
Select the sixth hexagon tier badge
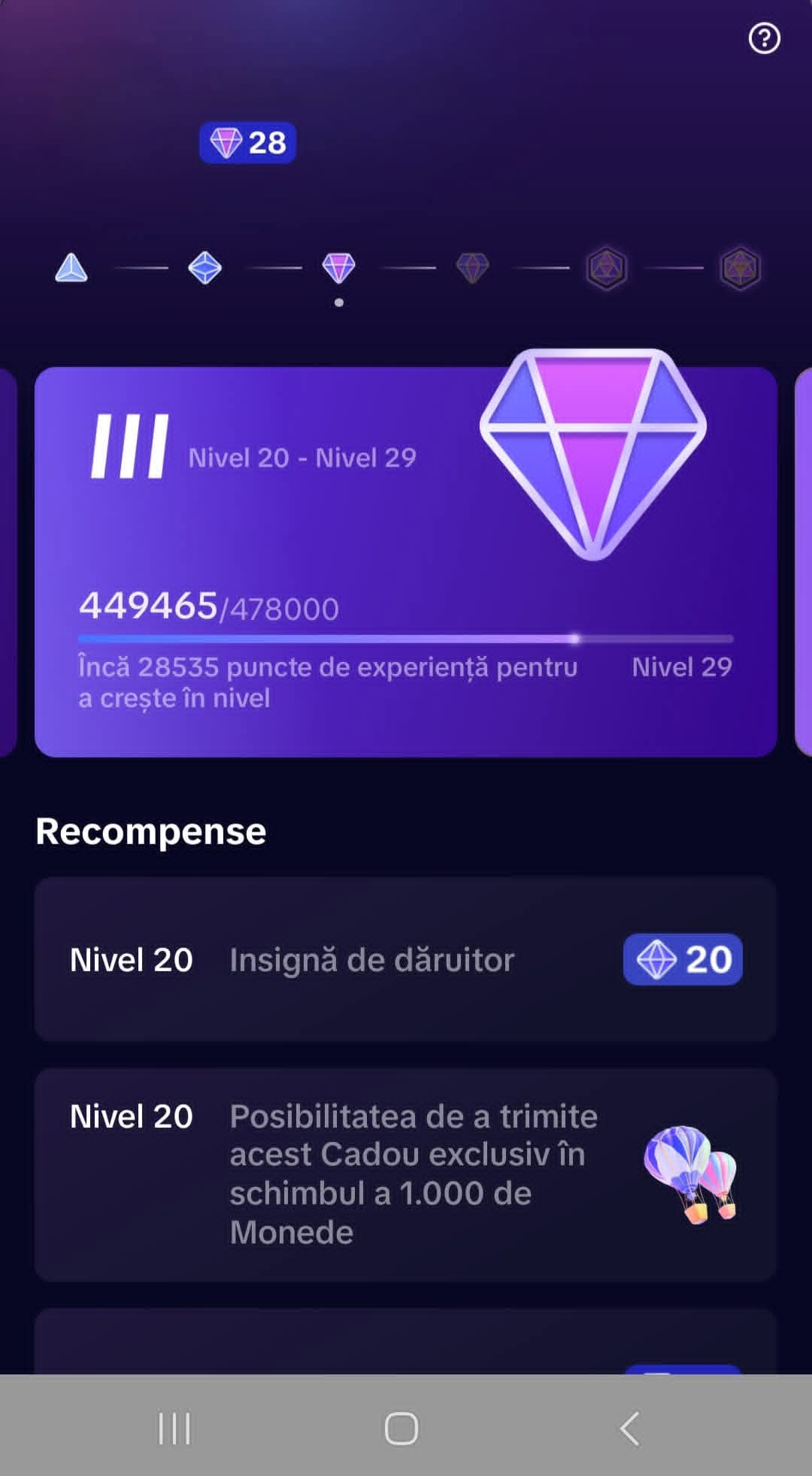point(740,268)
